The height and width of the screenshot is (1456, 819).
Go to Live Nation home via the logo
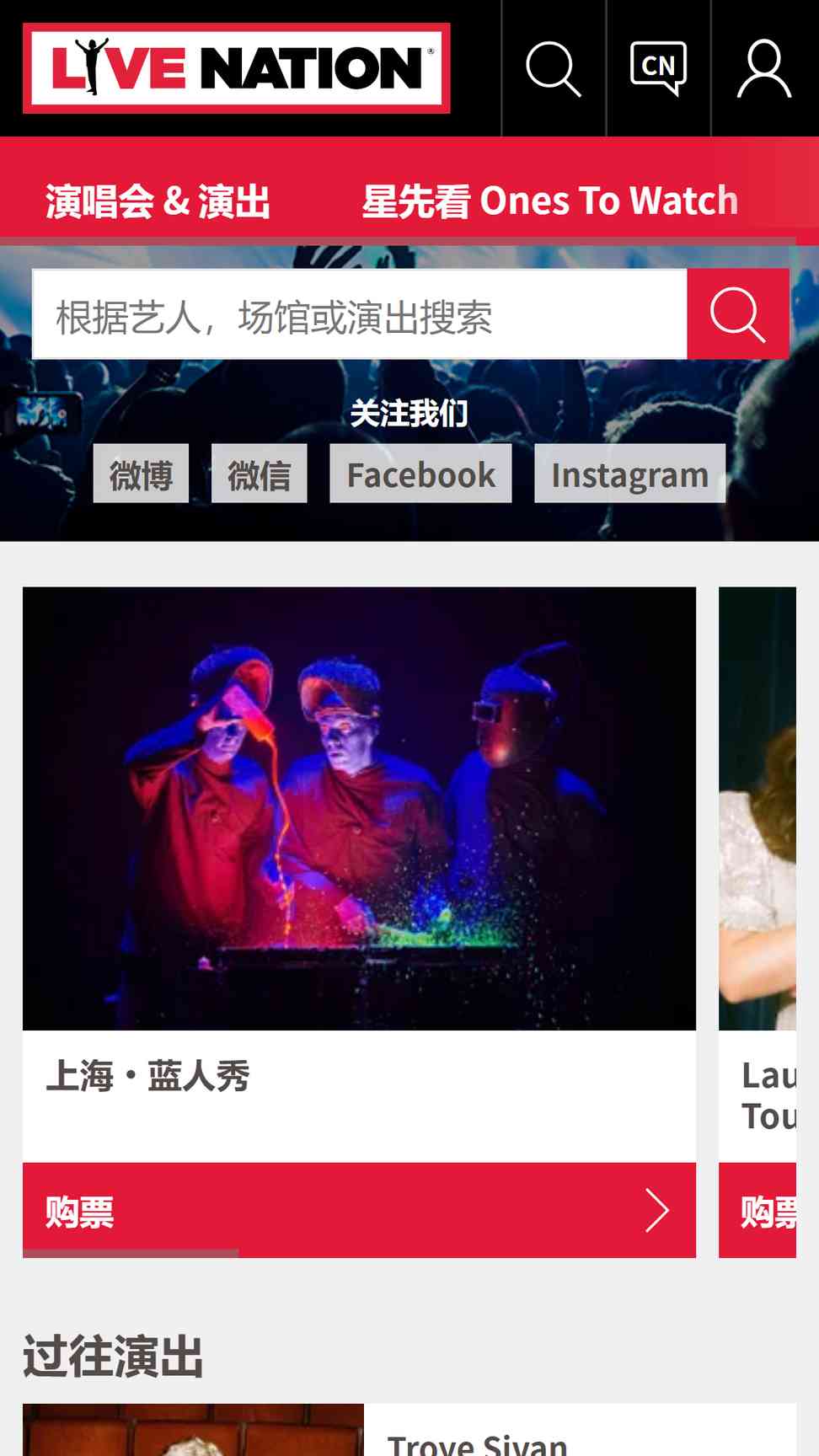237,68
